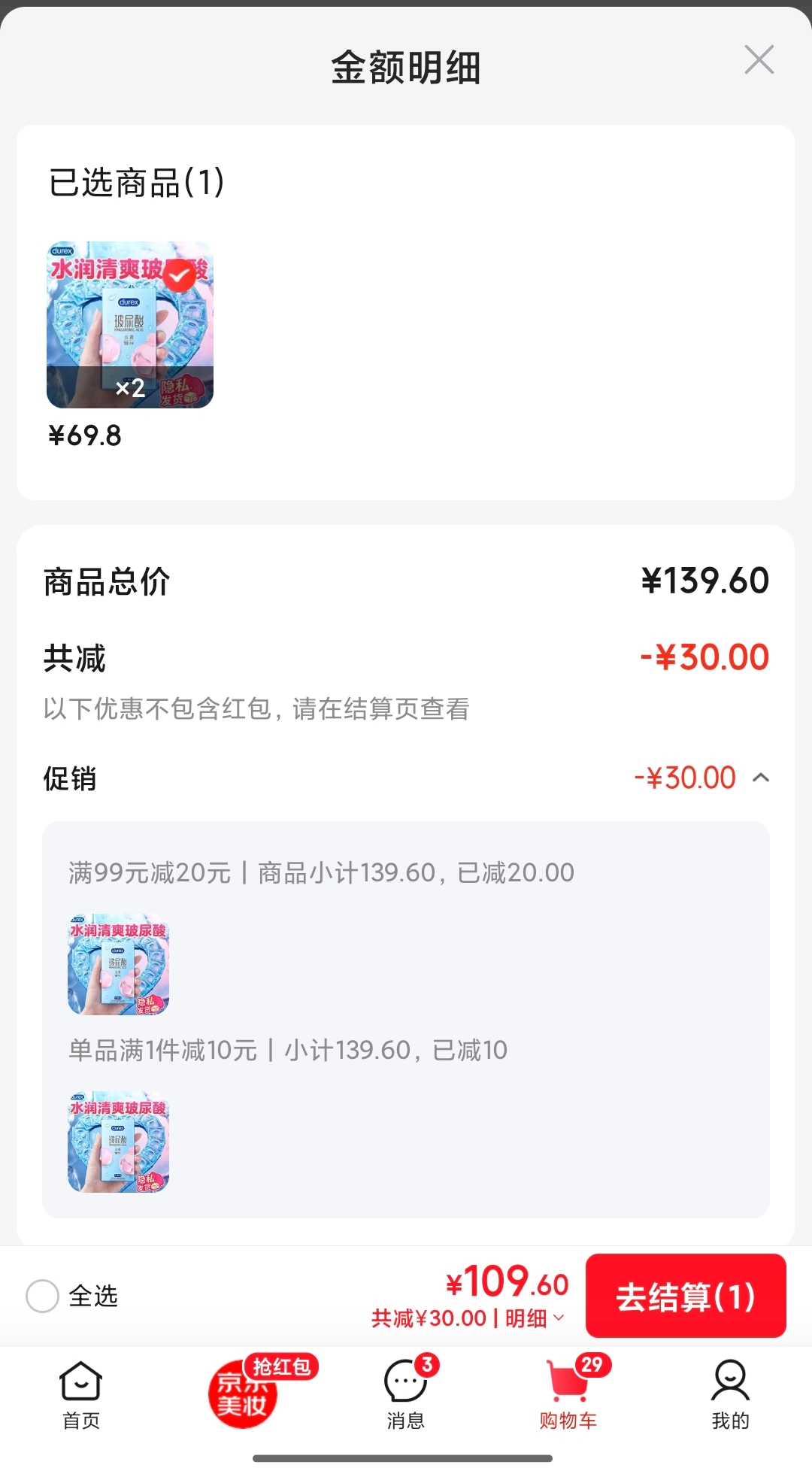Tap 明细 beside 共减¥30.00
This screenshot has height=1477, width=812.
coord(534,1318)
